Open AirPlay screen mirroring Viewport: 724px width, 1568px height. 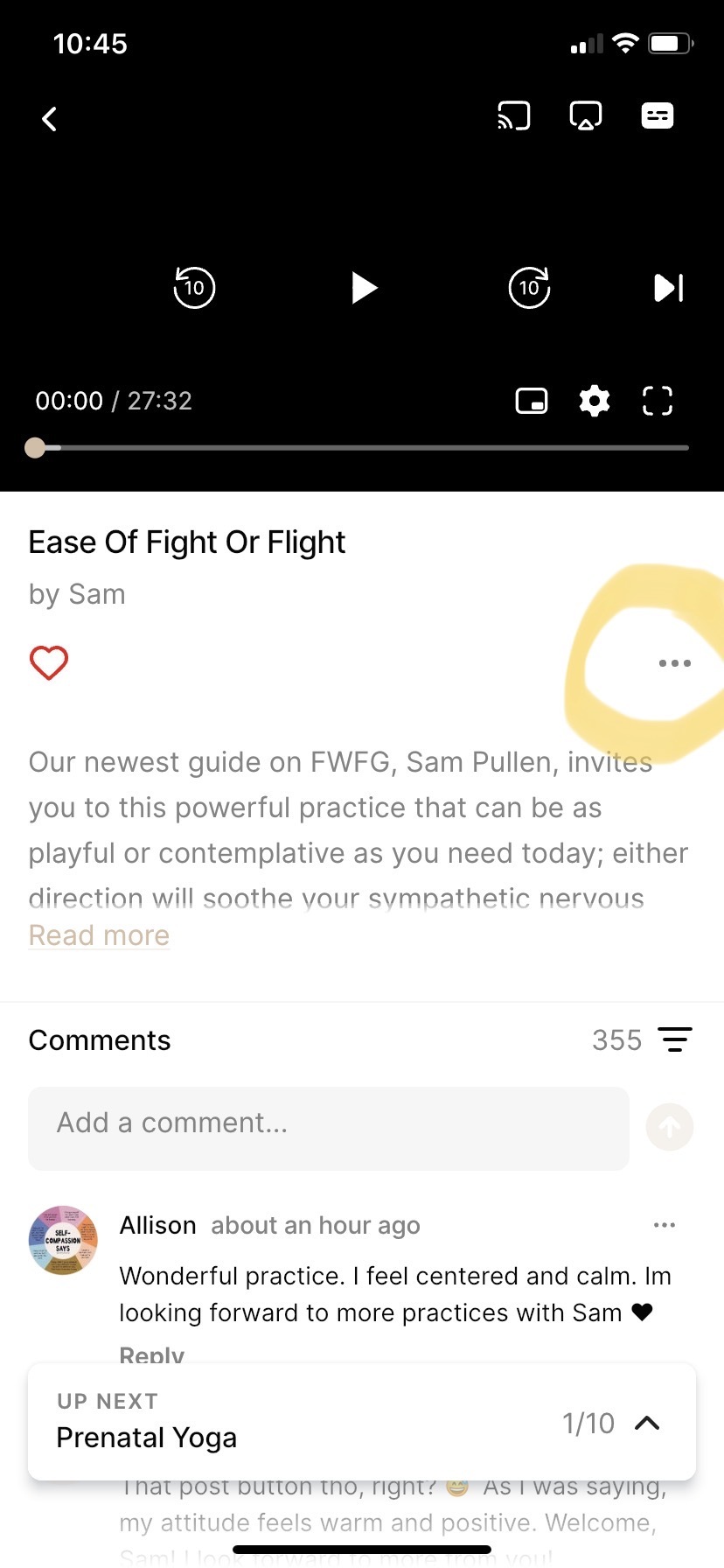pos(586,116)
